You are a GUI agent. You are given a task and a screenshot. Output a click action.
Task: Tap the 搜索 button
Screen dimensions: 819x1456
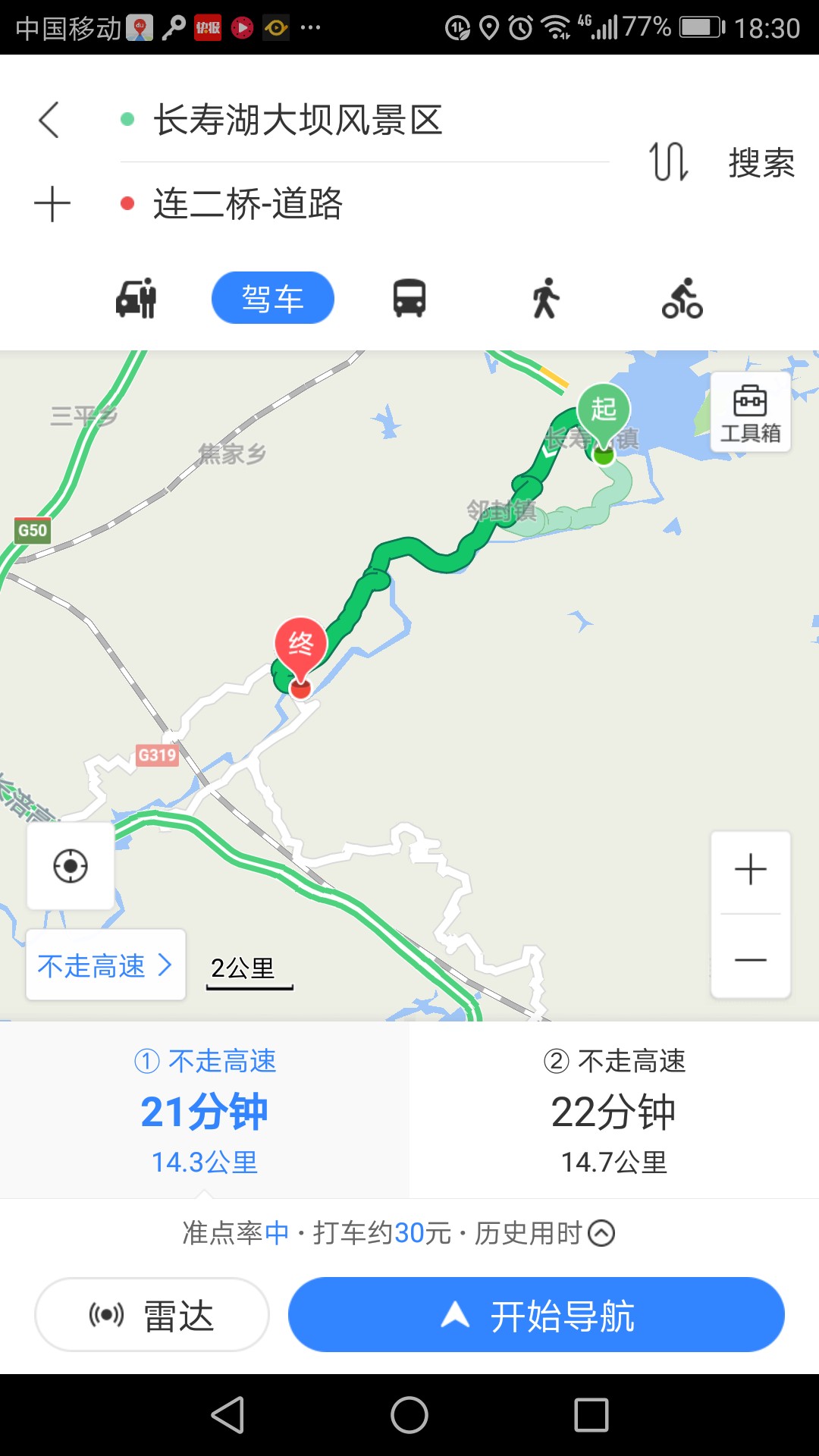coord(761,162)
